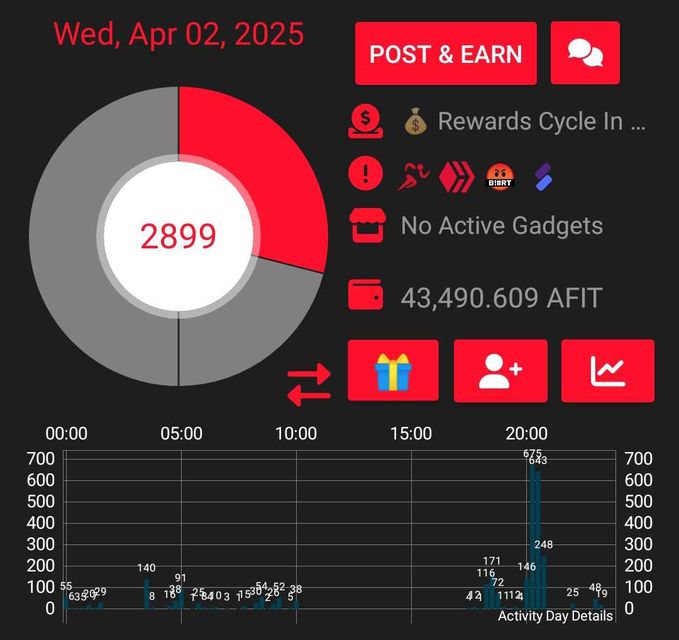The width and height of the screenshot is (679, 640).
Task: Open the line chart stats button
Action: (x=607, y=371)
